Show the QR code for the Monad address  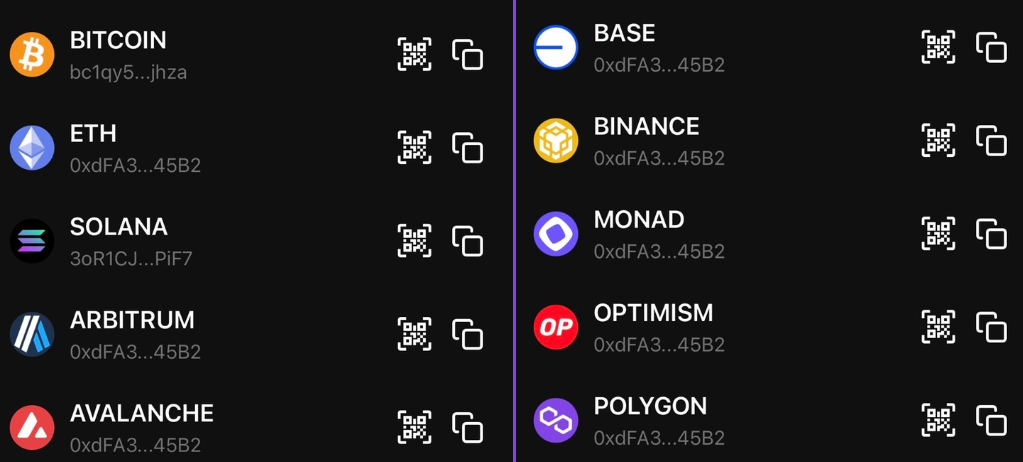(938, 233)
